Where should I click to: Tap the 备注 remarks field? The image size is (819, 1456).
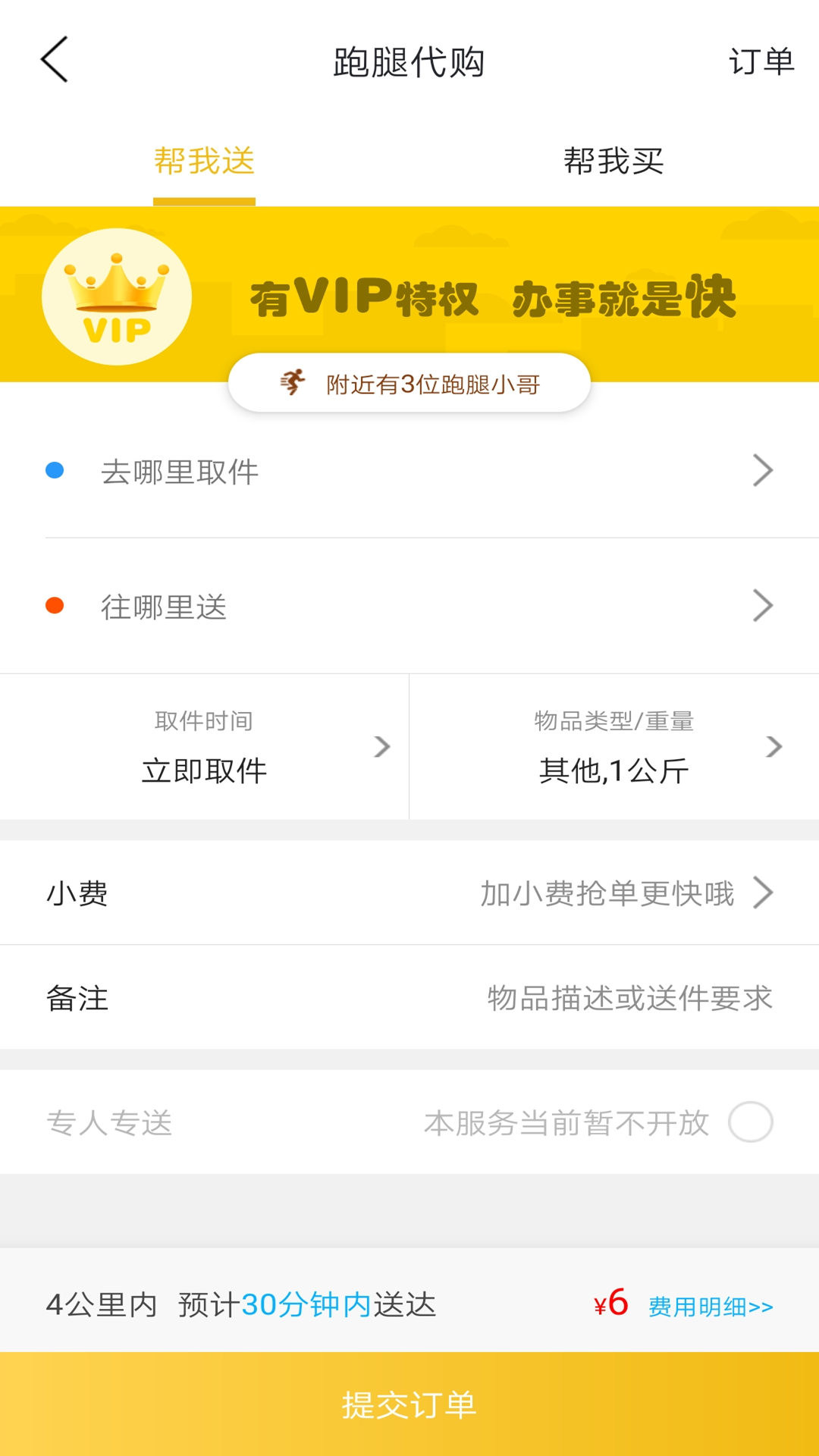click(409, 998)
